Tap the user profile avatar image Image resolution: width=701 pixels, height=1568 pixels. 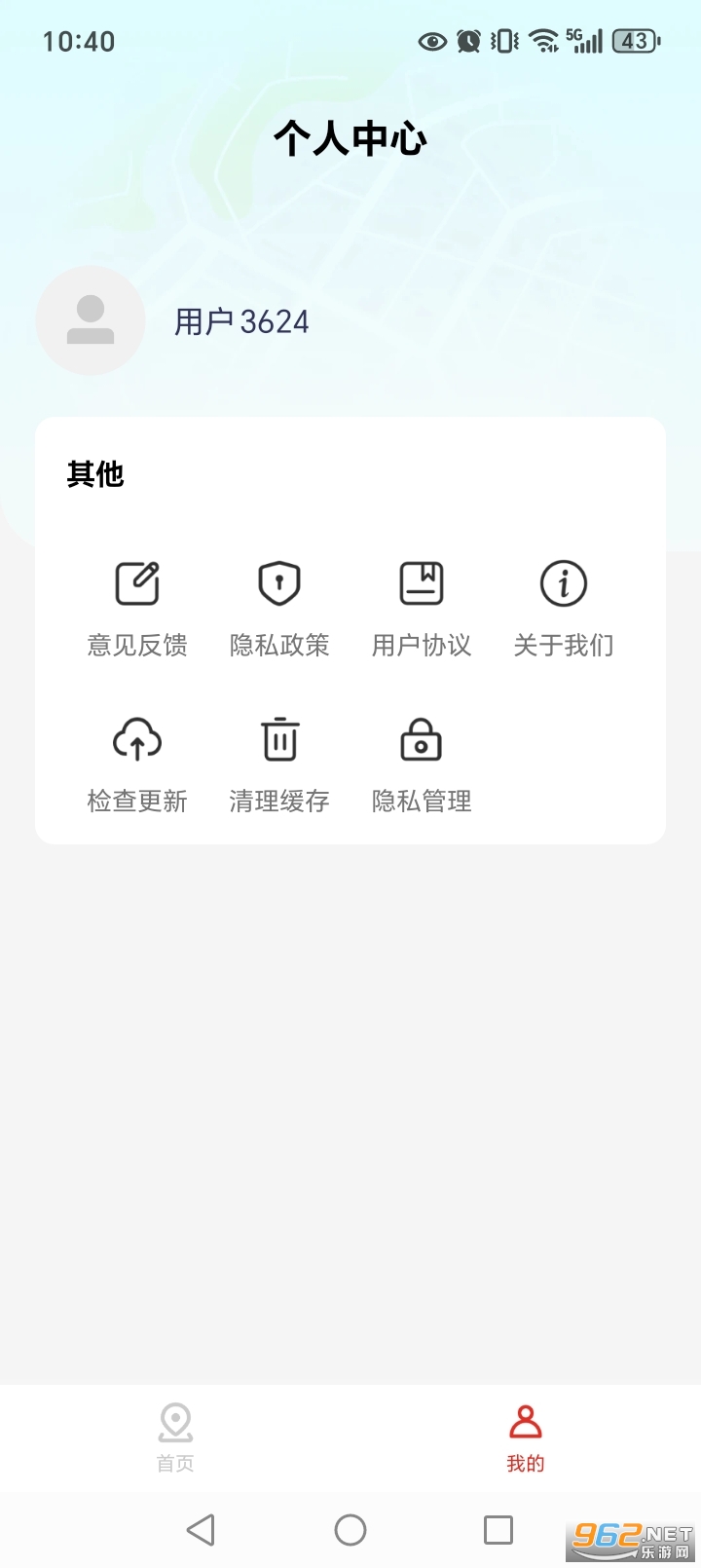click(x=91, y=320)
